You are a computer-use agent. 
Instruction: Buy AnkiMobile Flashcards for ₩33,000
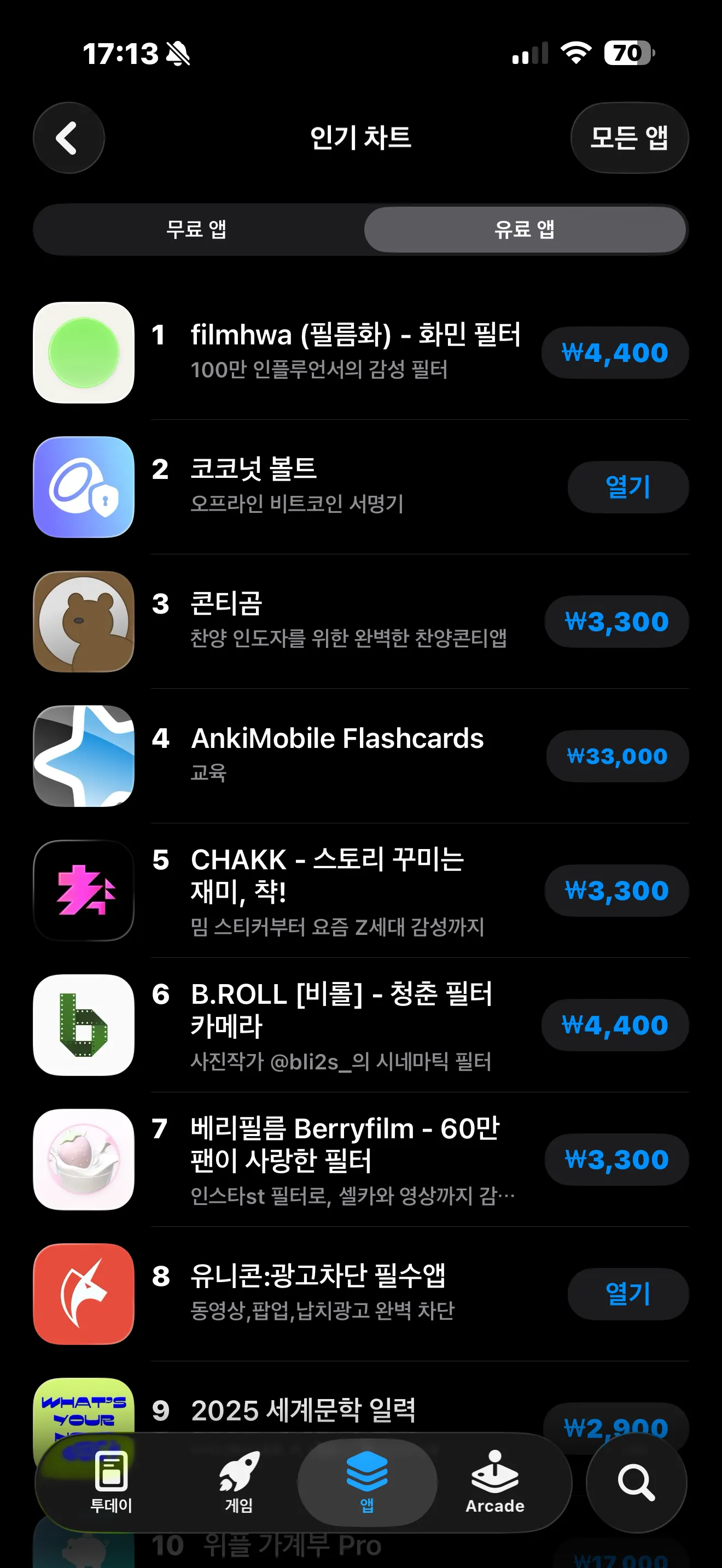(616, 756)
